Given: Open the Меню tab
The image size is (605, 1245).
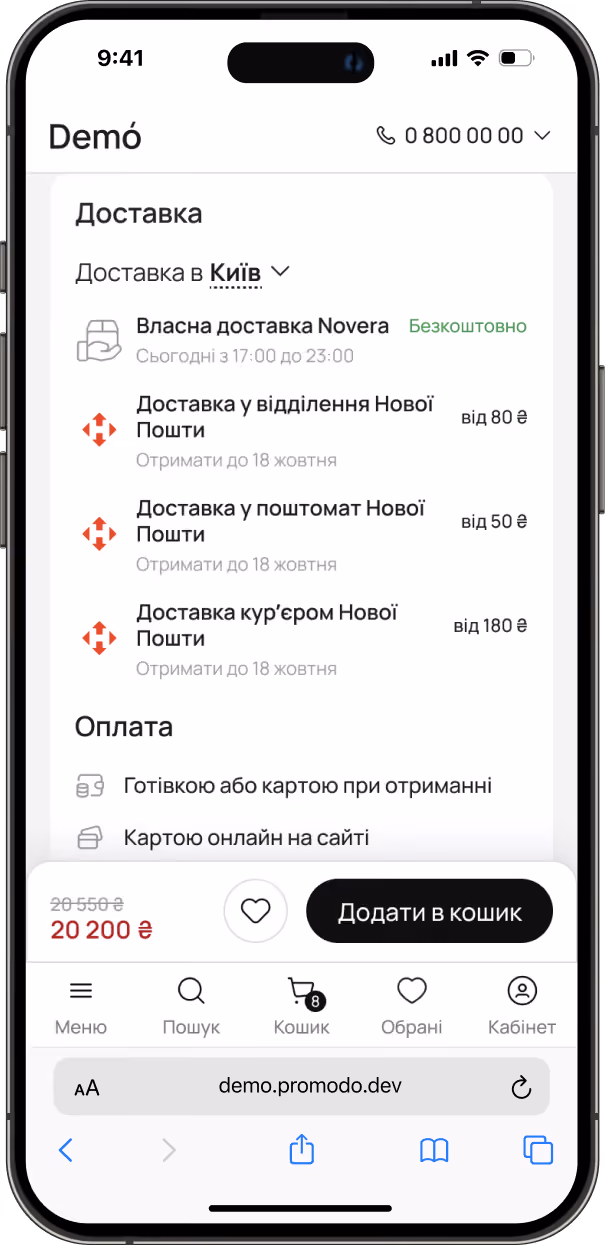Looking at the screenshot, I should pyautogui.click(x=81, y=1006).
